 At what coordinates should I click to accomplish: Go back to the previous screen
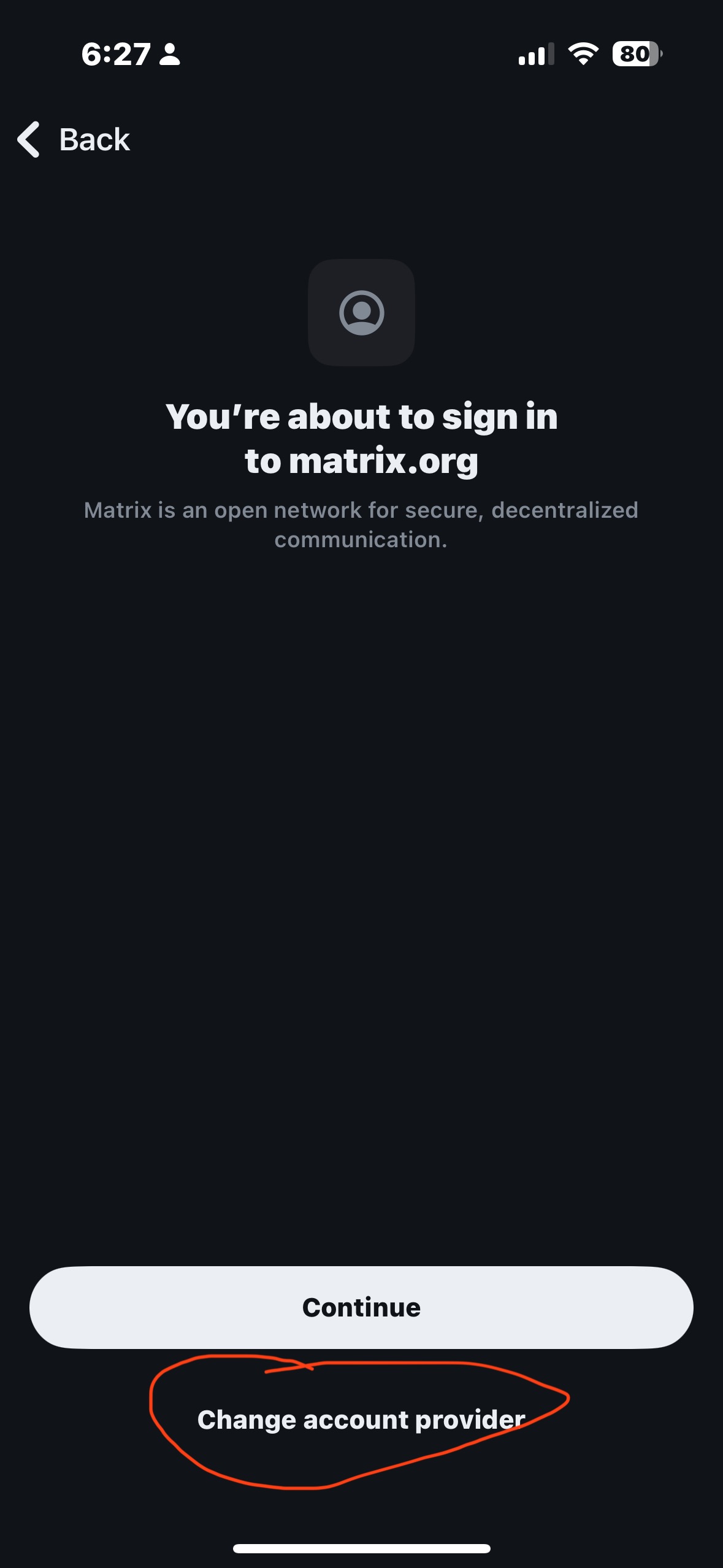(x=74, y=140)
